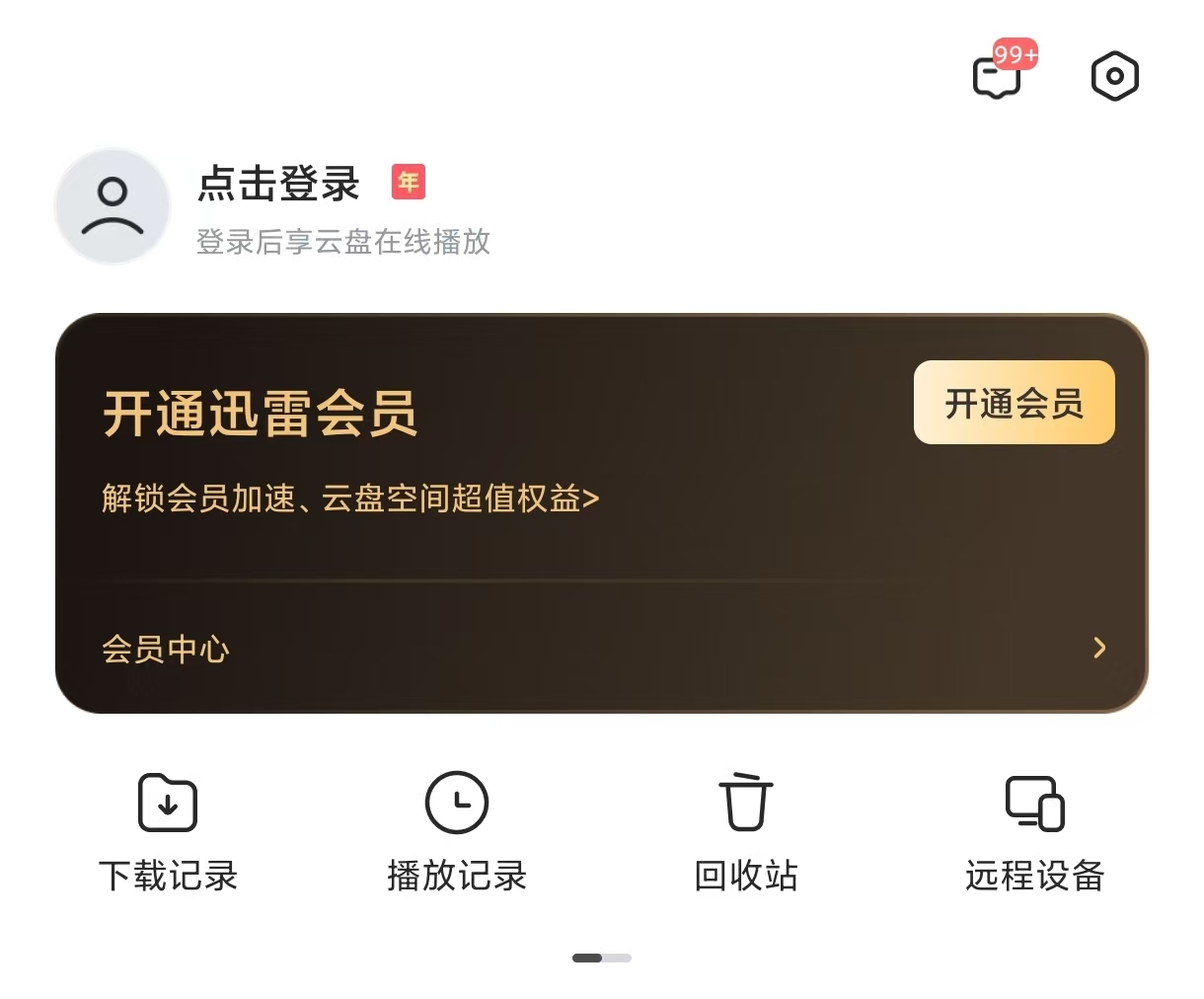The width and height of the screenshot is (1204, 999).
Task: Tap 点击登录 to log in
Action: click(279, 184)
